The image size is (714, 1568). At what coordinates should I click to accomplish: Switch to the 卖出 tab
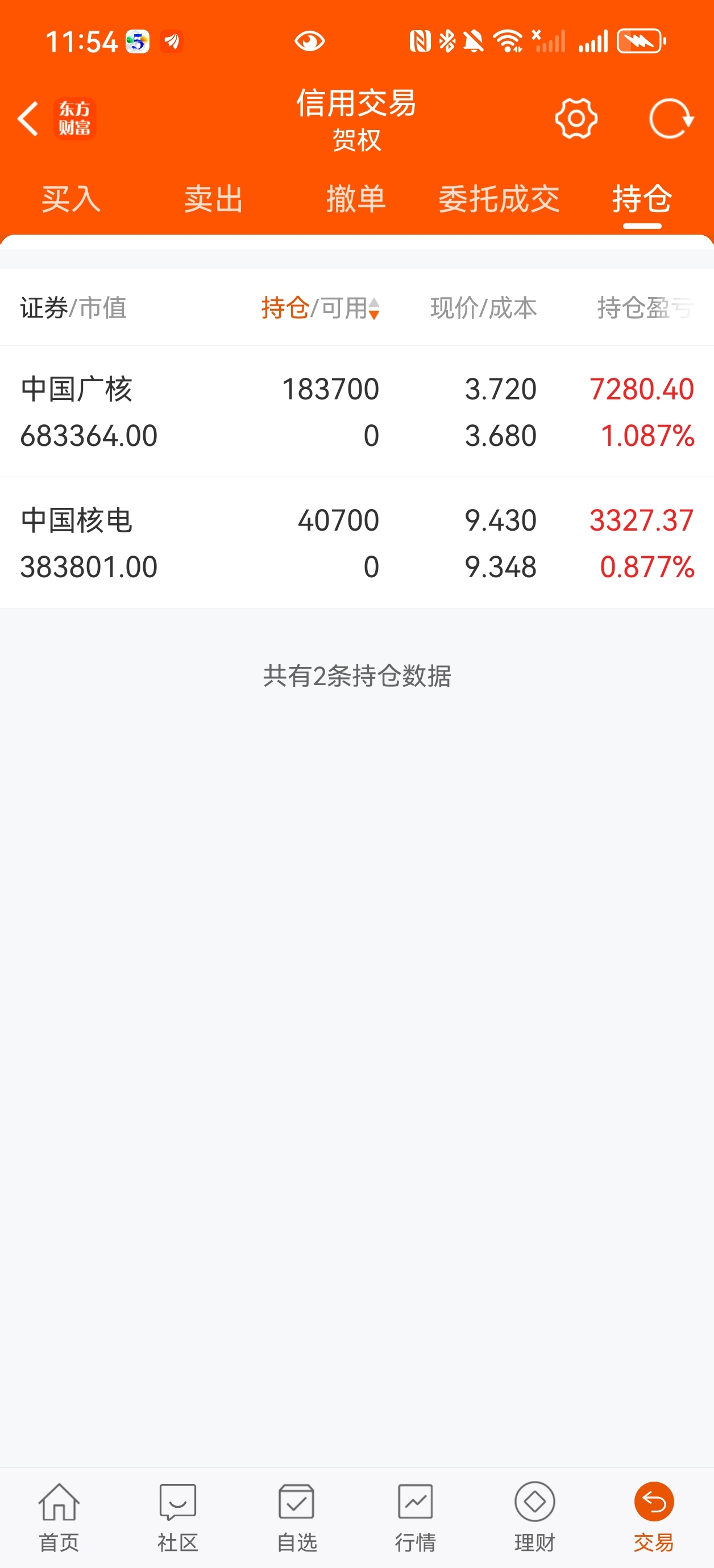(214, 199)
